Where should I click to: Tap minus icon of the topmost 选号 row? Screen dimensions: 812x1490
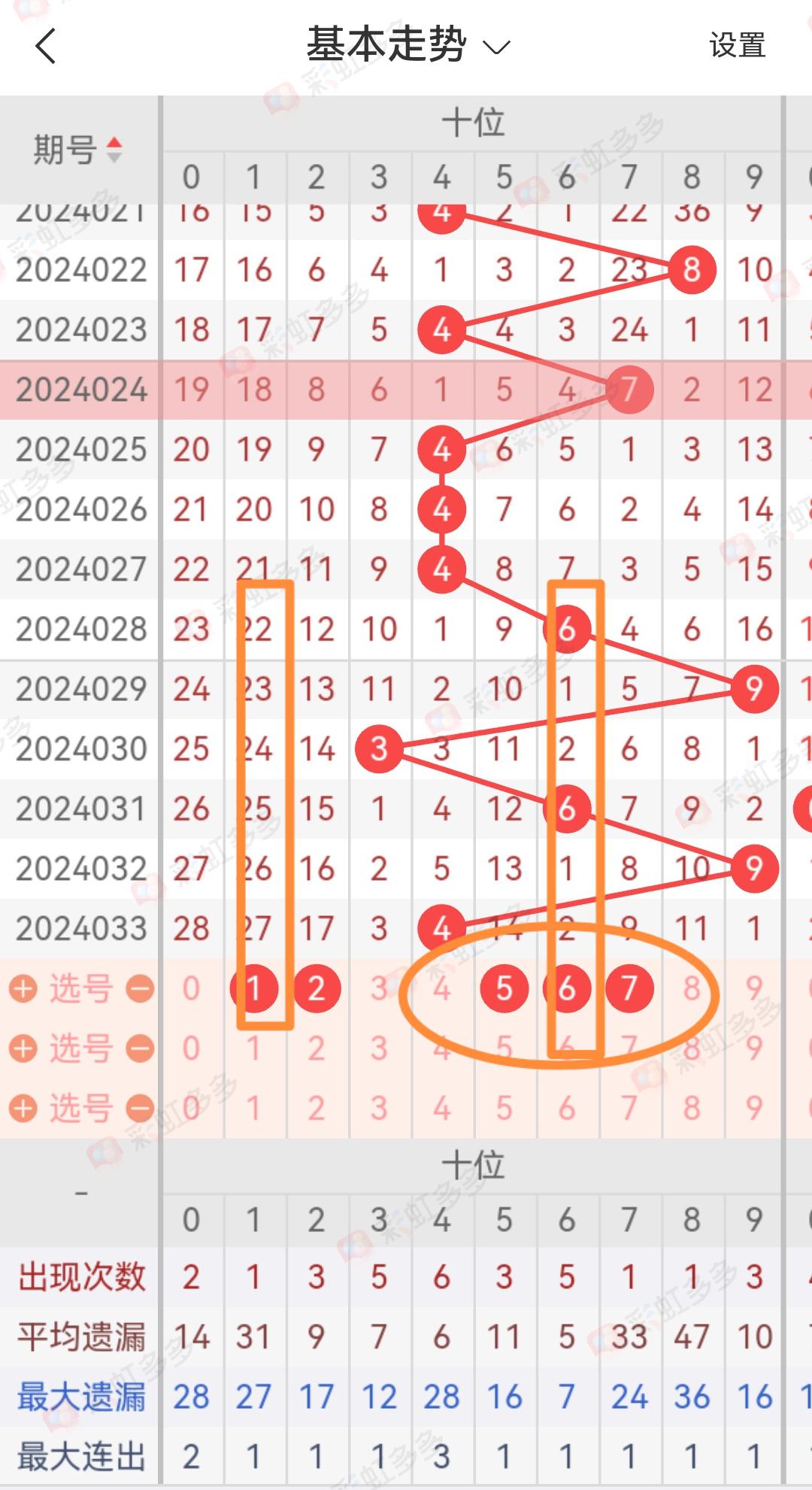coord(140,988)
